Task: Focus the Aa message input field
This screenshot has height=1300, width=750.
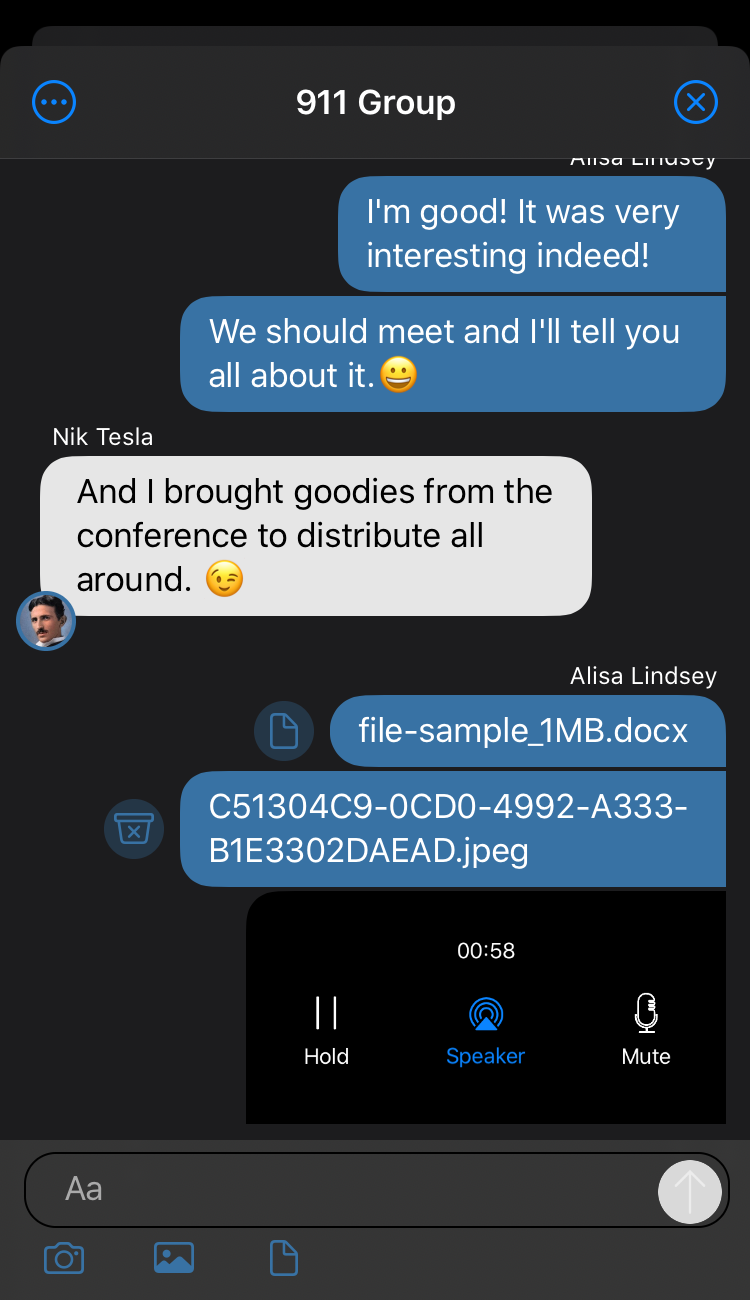Action: click(340, 1190)
